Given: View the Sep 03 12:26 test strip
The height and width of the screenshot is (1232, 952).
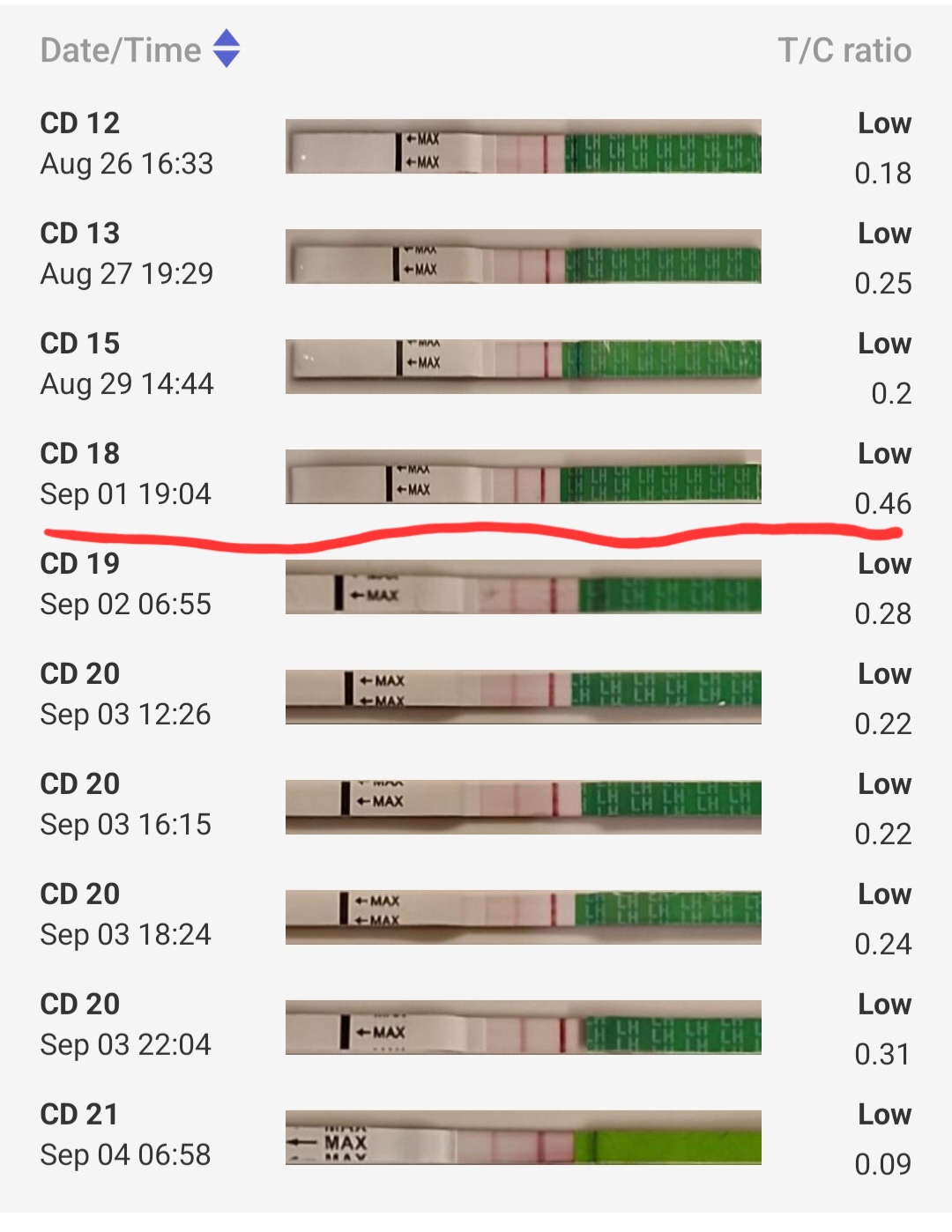Looking at the screenshot, I should coord(523,697).
